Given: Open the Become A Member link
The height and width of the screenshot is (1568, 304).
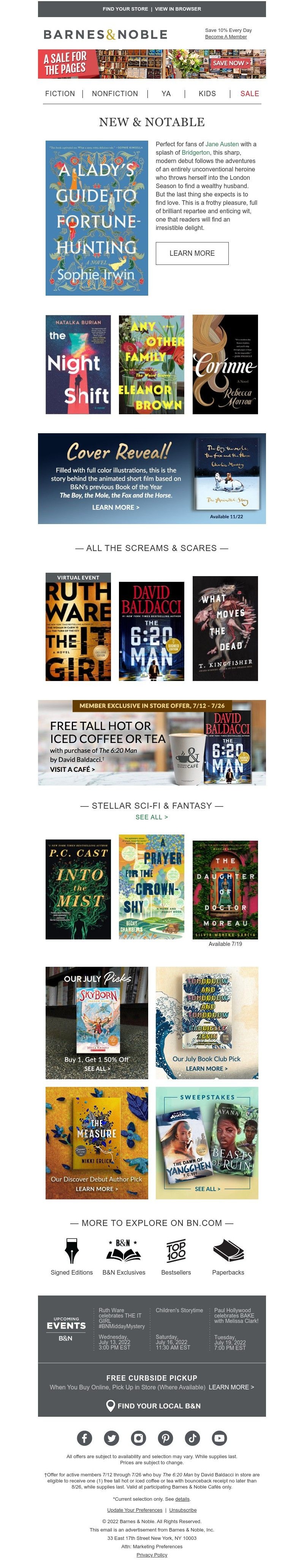Looking at the screenshot, I should coord(225,36).
